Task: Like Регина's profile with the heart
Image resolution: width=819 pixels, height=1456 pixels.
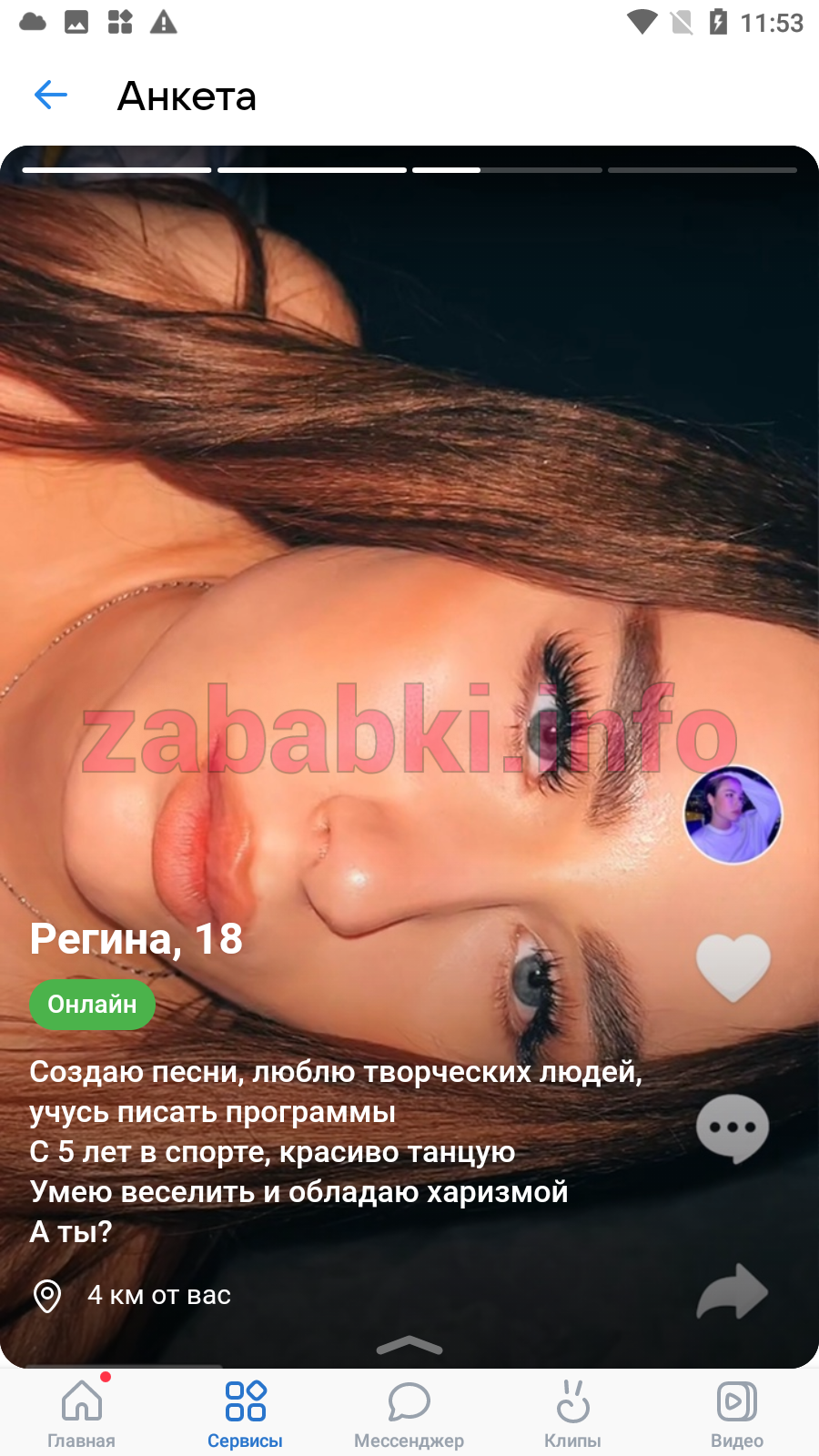Action: [733, 968]
